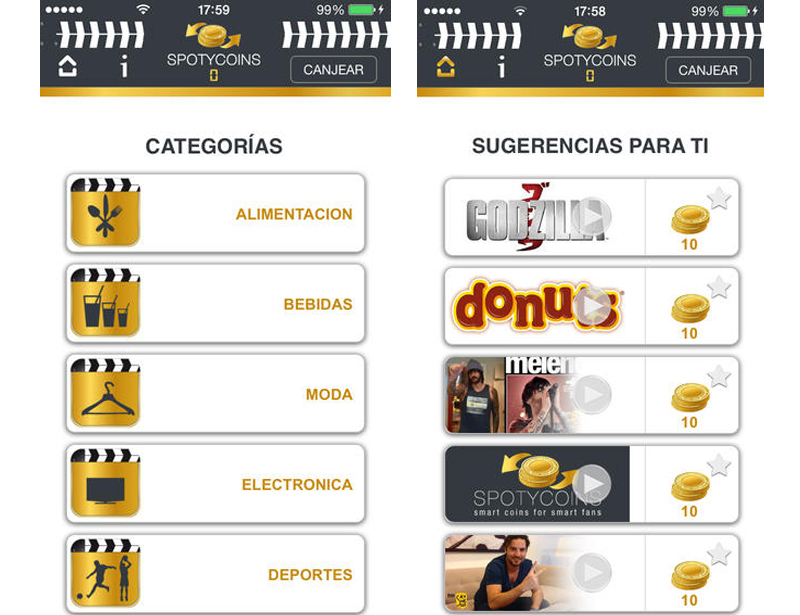Image resolution: width=800 pixels, height=615 pixels.
Task: Select the Moda category
Action: [x=215, y=393]
